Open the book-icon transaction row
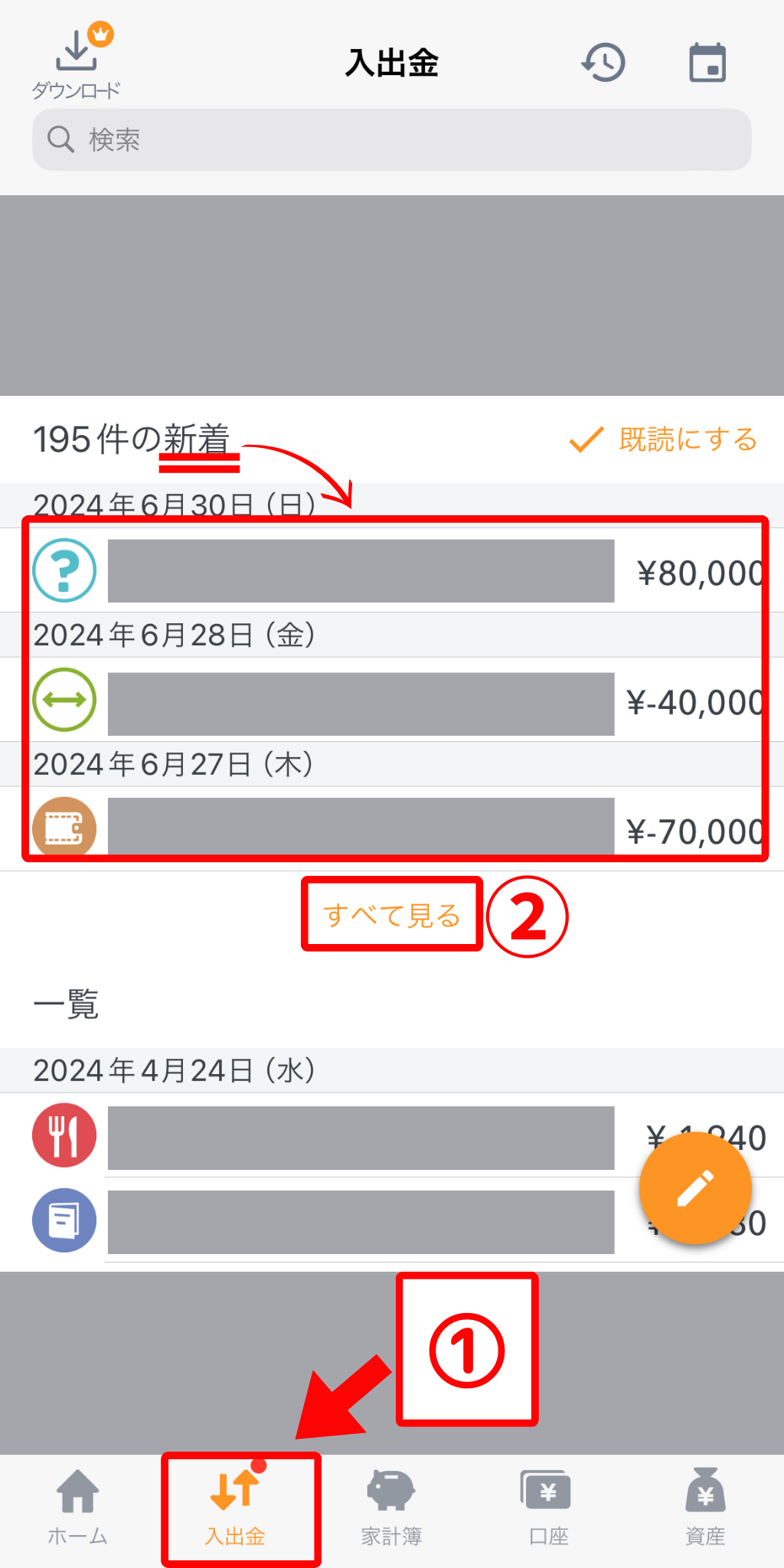Screen dimensions: 784x1568 tap(392, 1220)
